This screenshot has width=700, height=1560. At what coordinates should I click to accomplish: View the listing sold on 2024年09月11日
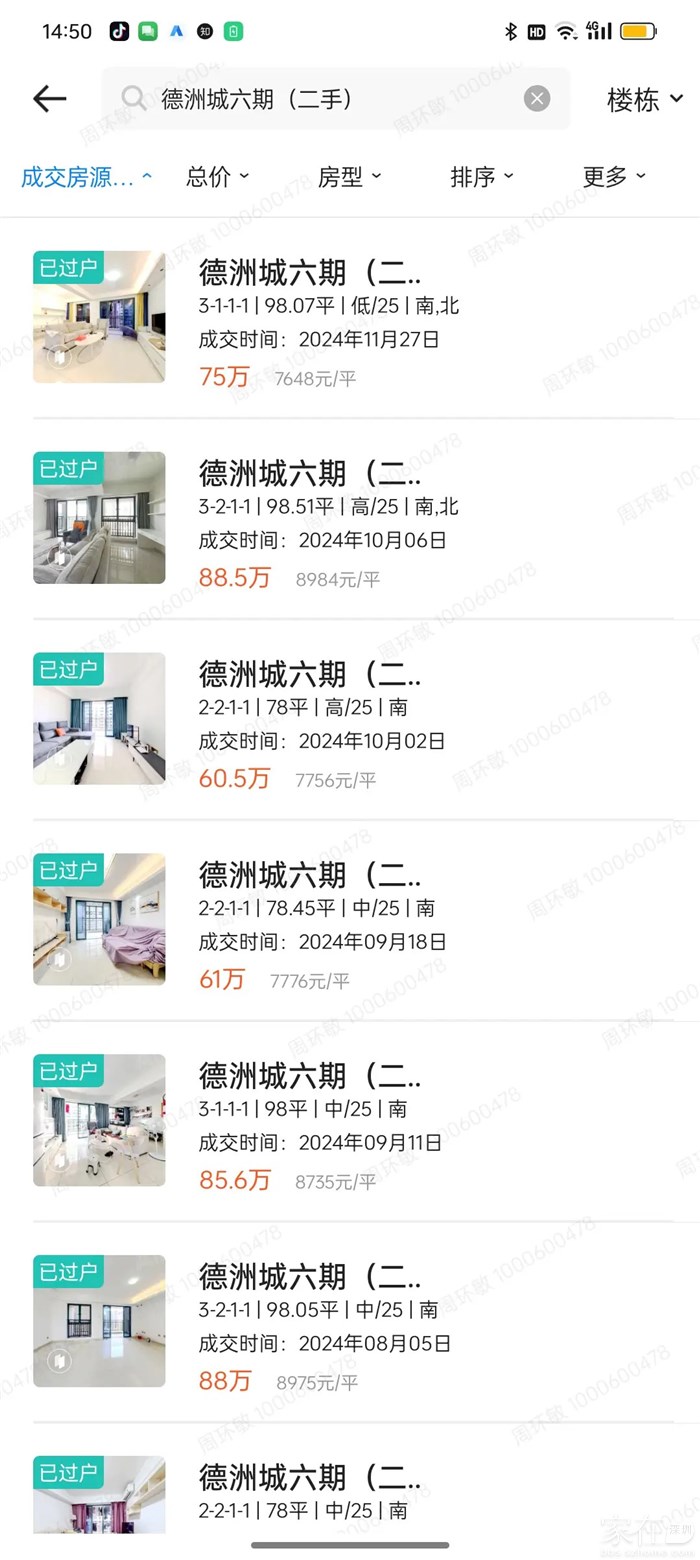click(350, 1122)
